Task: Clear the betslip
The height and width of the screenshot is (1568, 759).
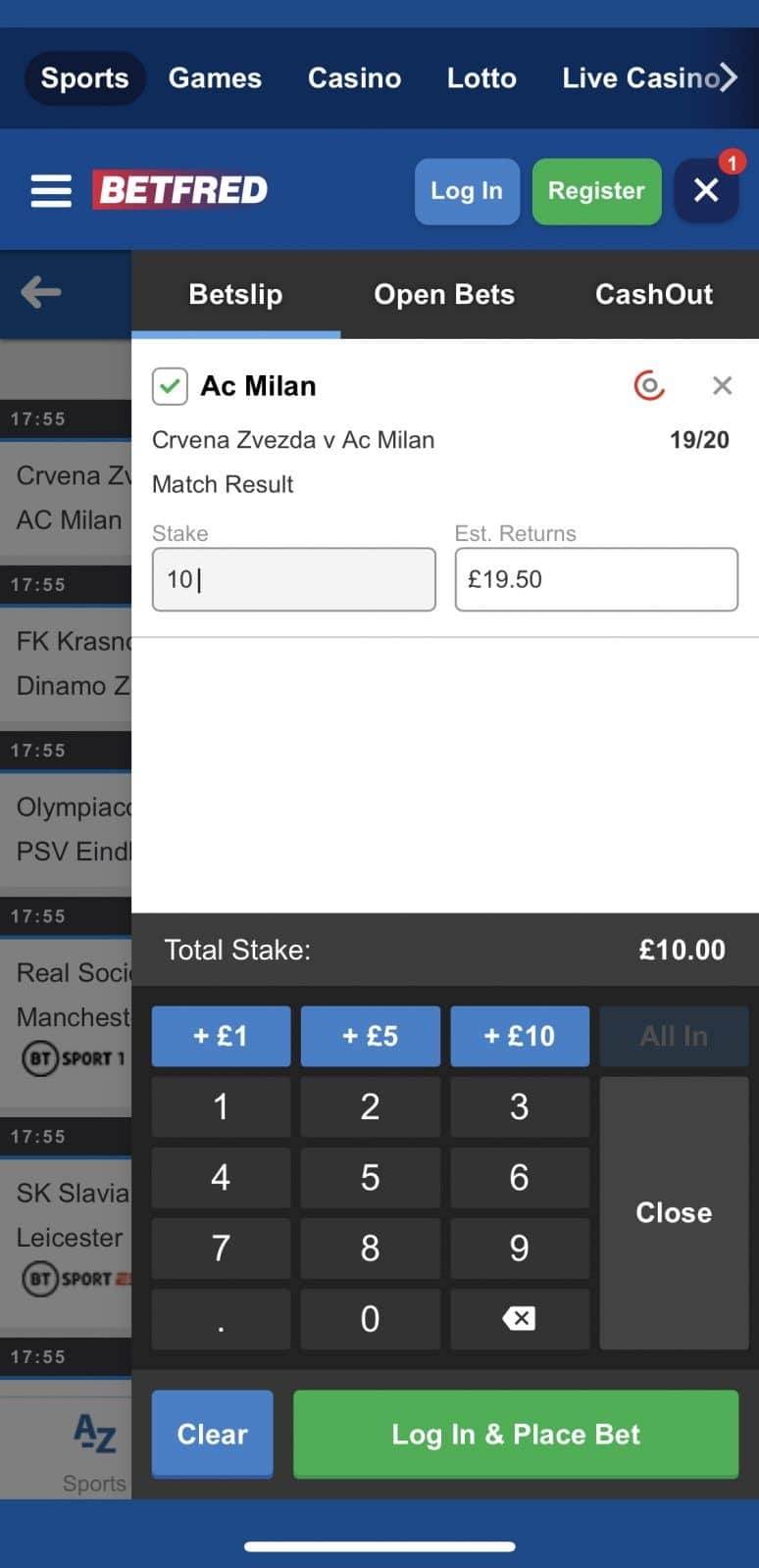Action: (x=213, y=1435)
